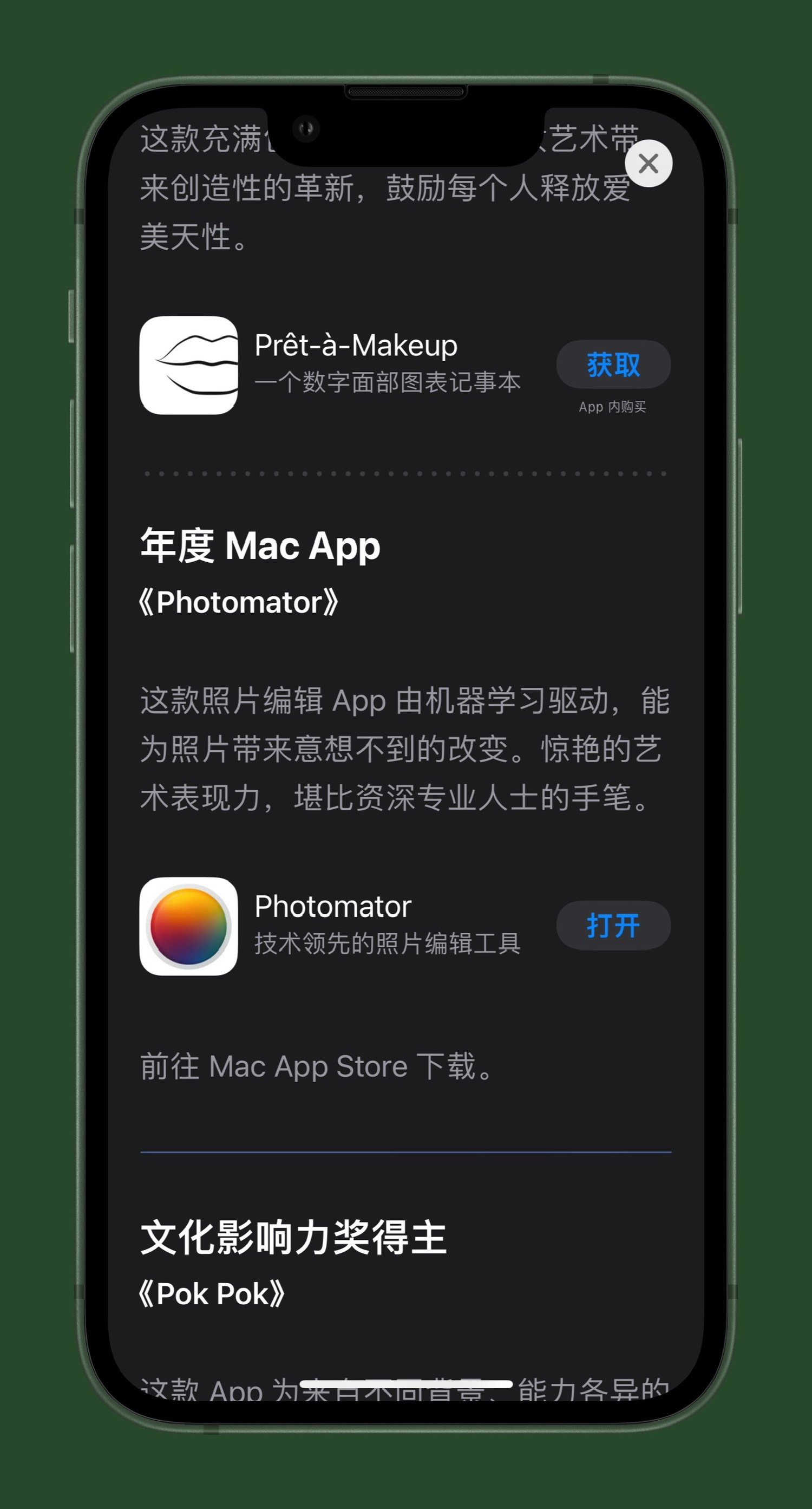812x1509 pixels.
Task: Get the Prêt-à-Makeup app
Action: [613, 365]
